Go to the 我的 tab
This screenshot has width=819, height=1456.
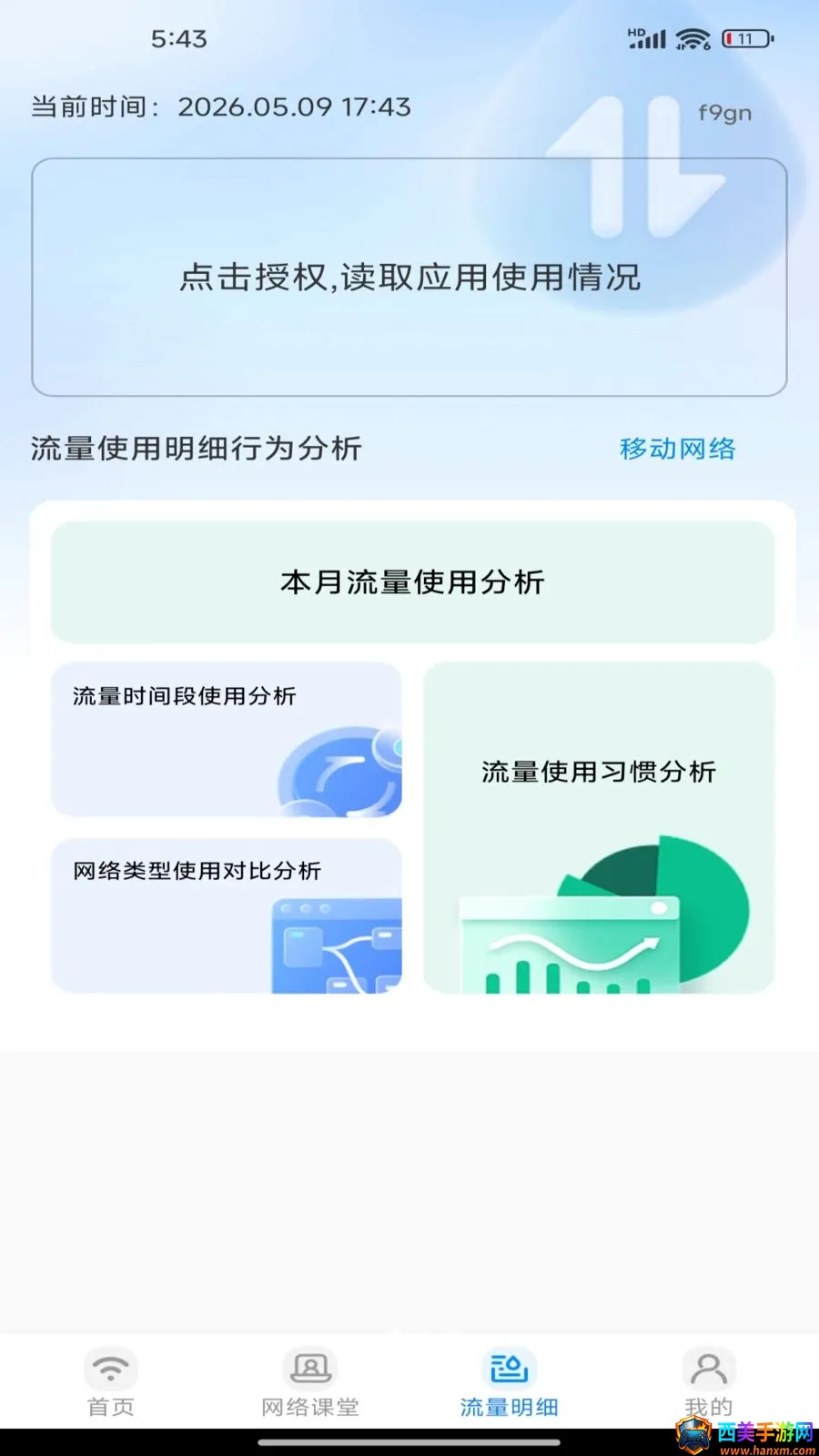[x=708, y=1383]
